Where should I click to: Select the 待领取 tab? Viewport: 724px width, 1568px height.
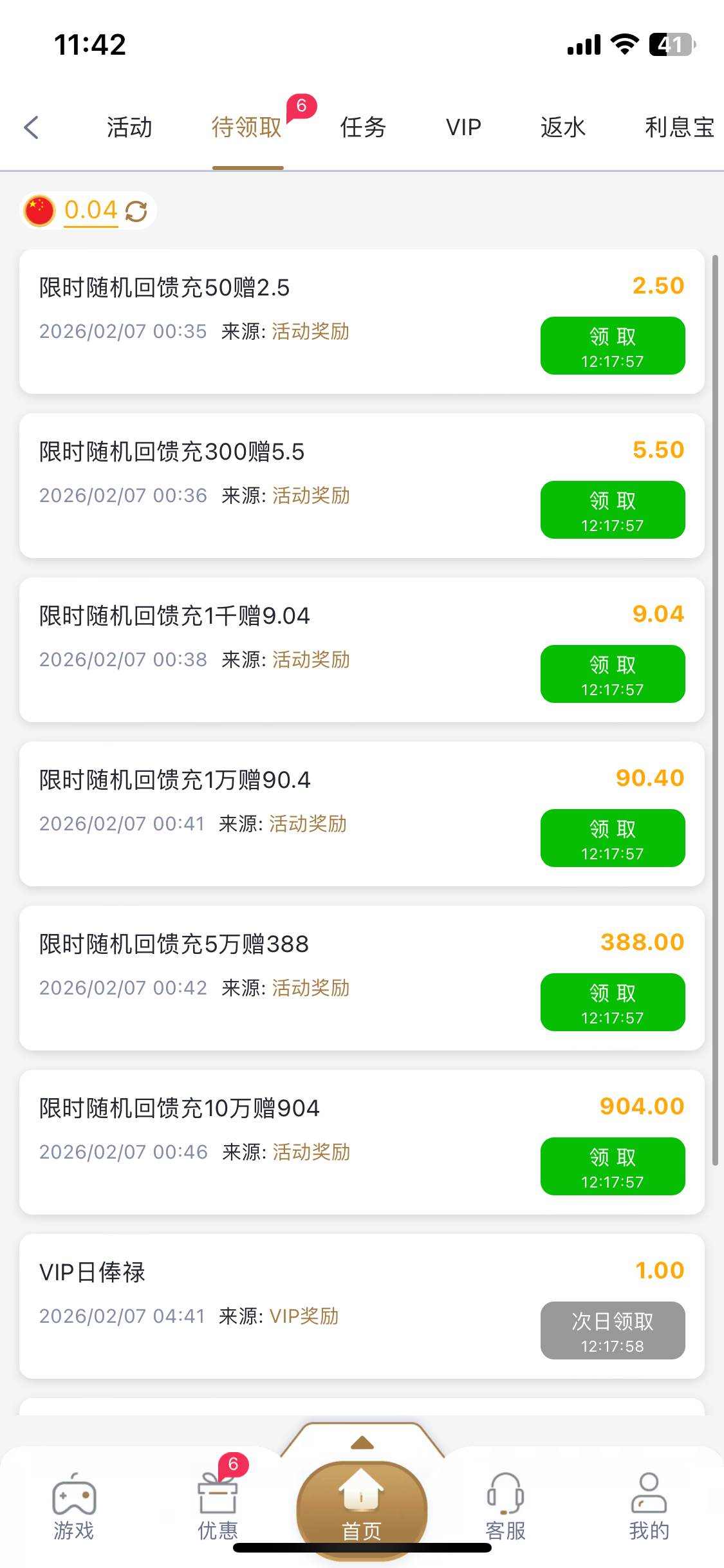pos(247,127)
